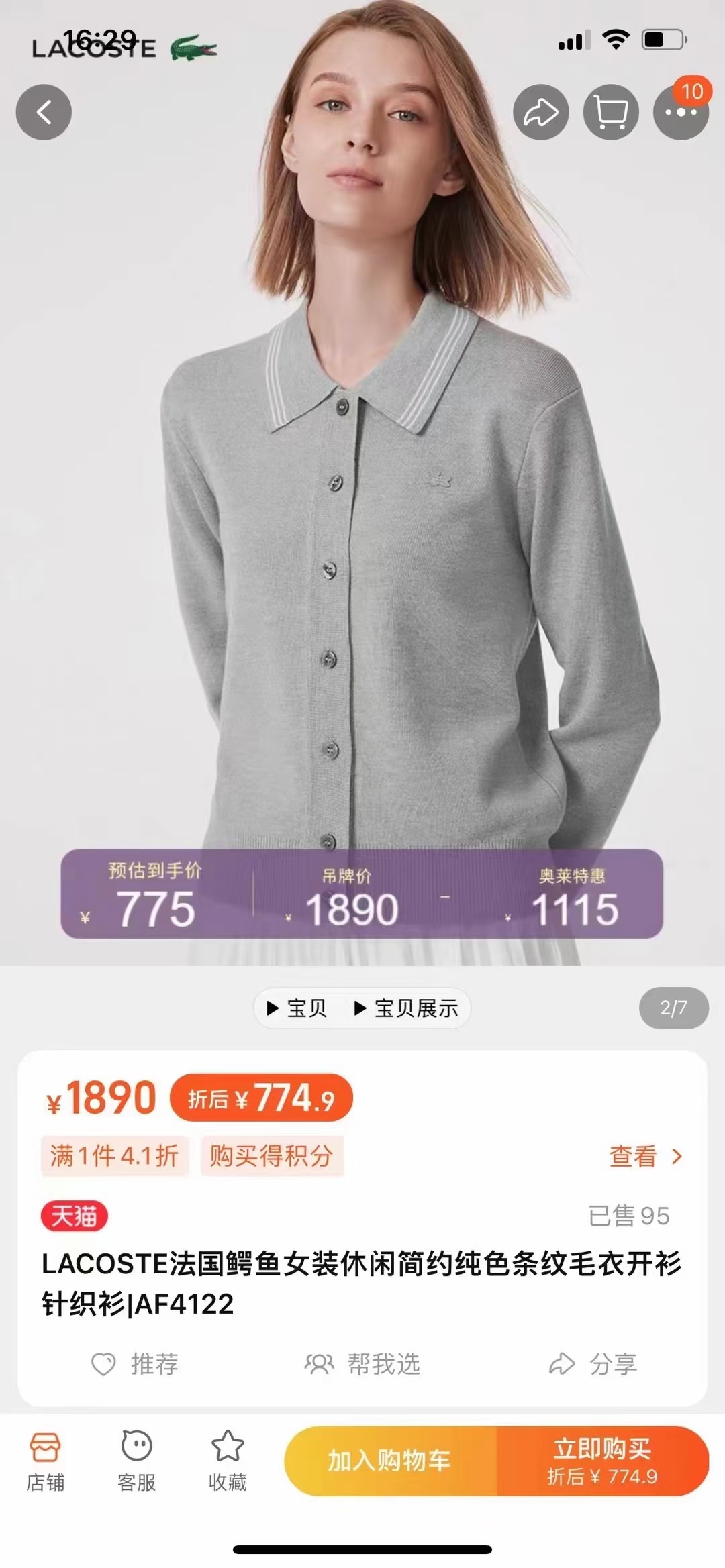Select the 宝贝 media tab
Image resolution: width=725 pixels, height=1568 pixels.
click(x=297, y=1008)
